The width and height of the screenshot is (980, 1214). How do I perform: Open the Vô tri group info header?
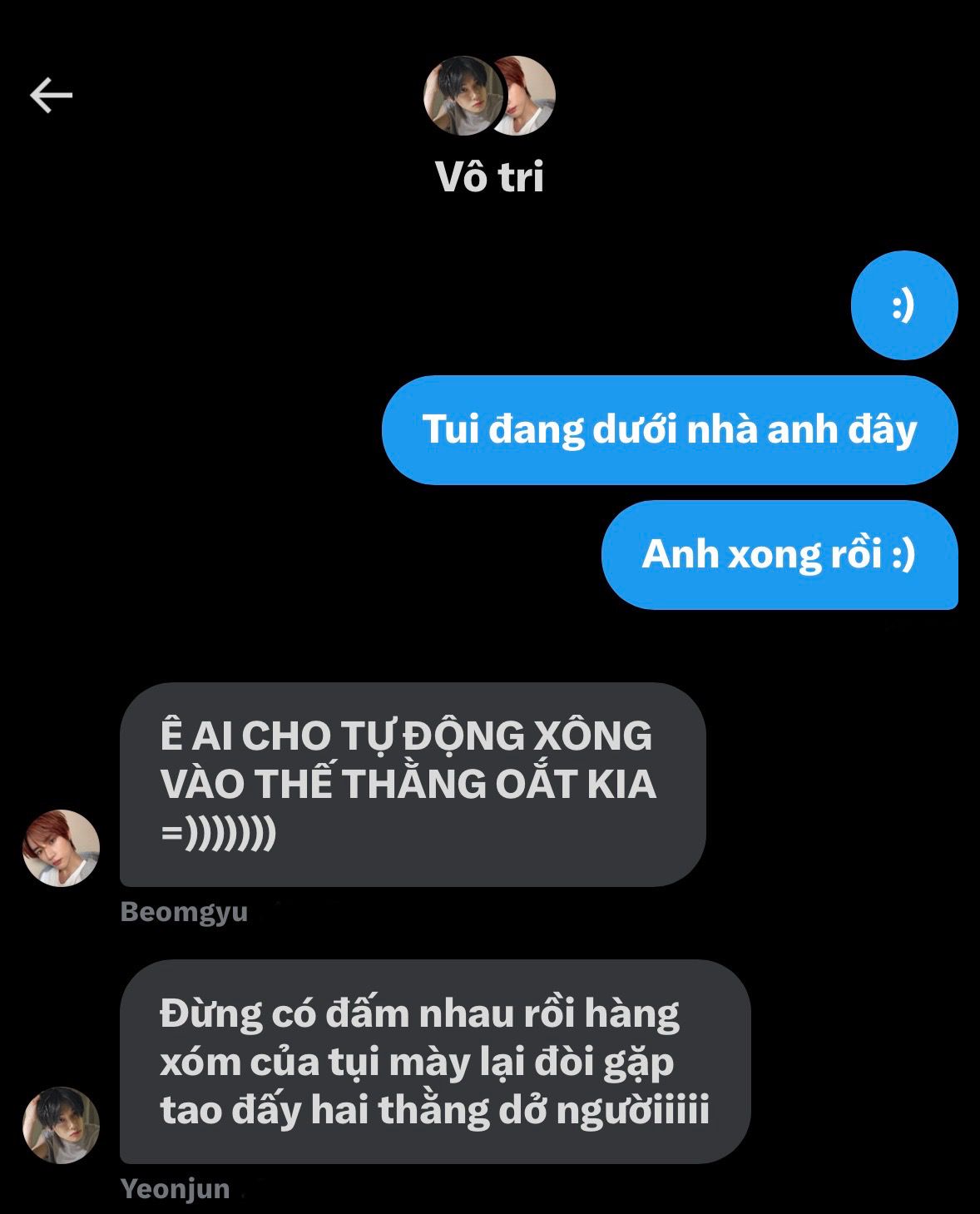(x=489, y=176)
